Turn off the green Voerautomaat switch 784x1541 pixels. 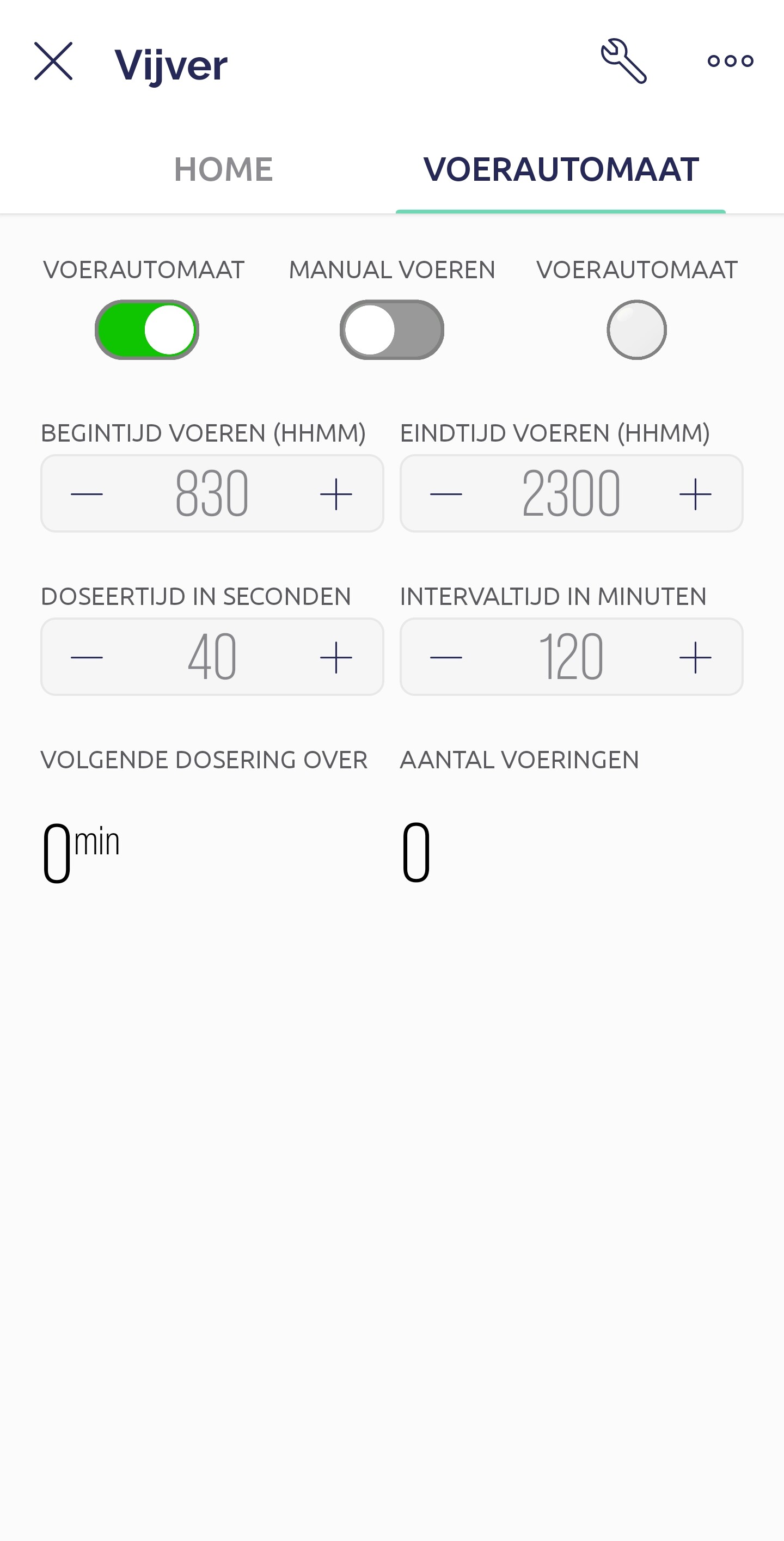point(147,329)
